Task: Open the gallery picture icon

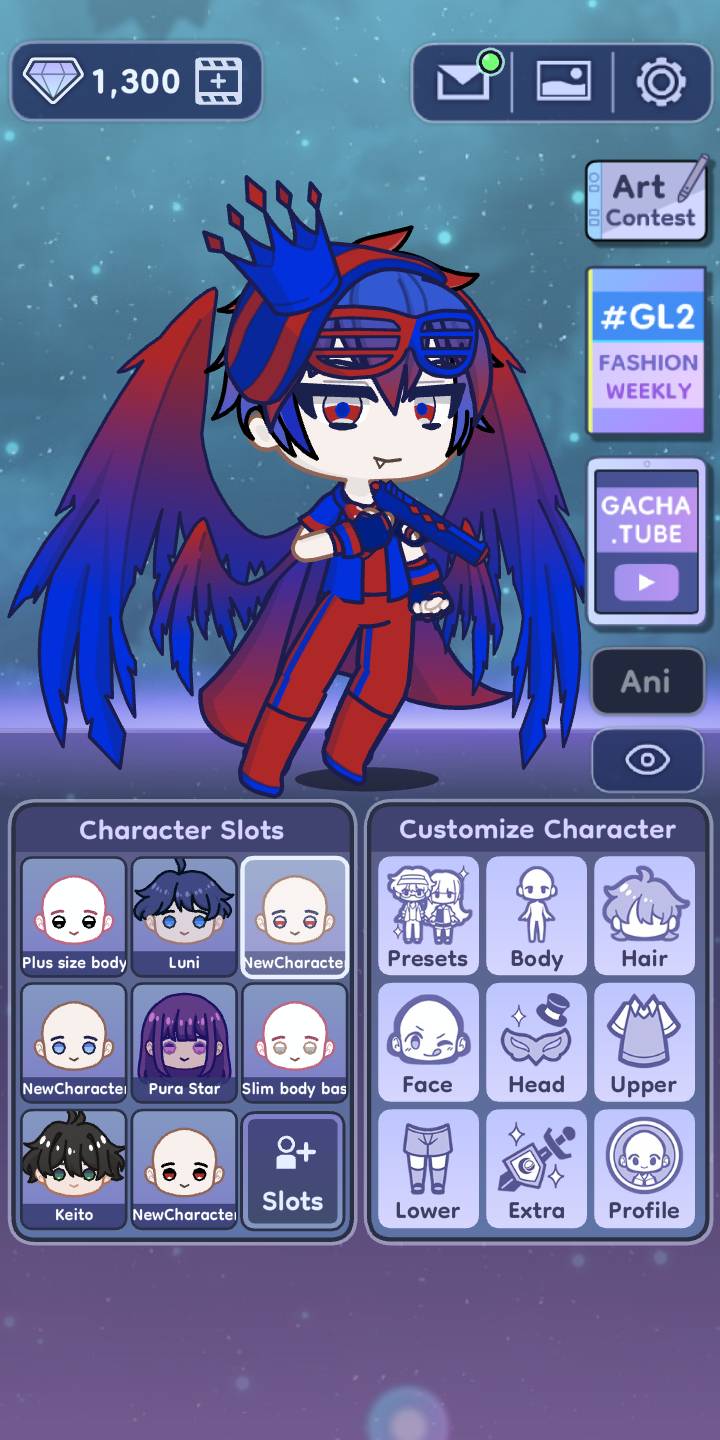Action: coord(563,82)
